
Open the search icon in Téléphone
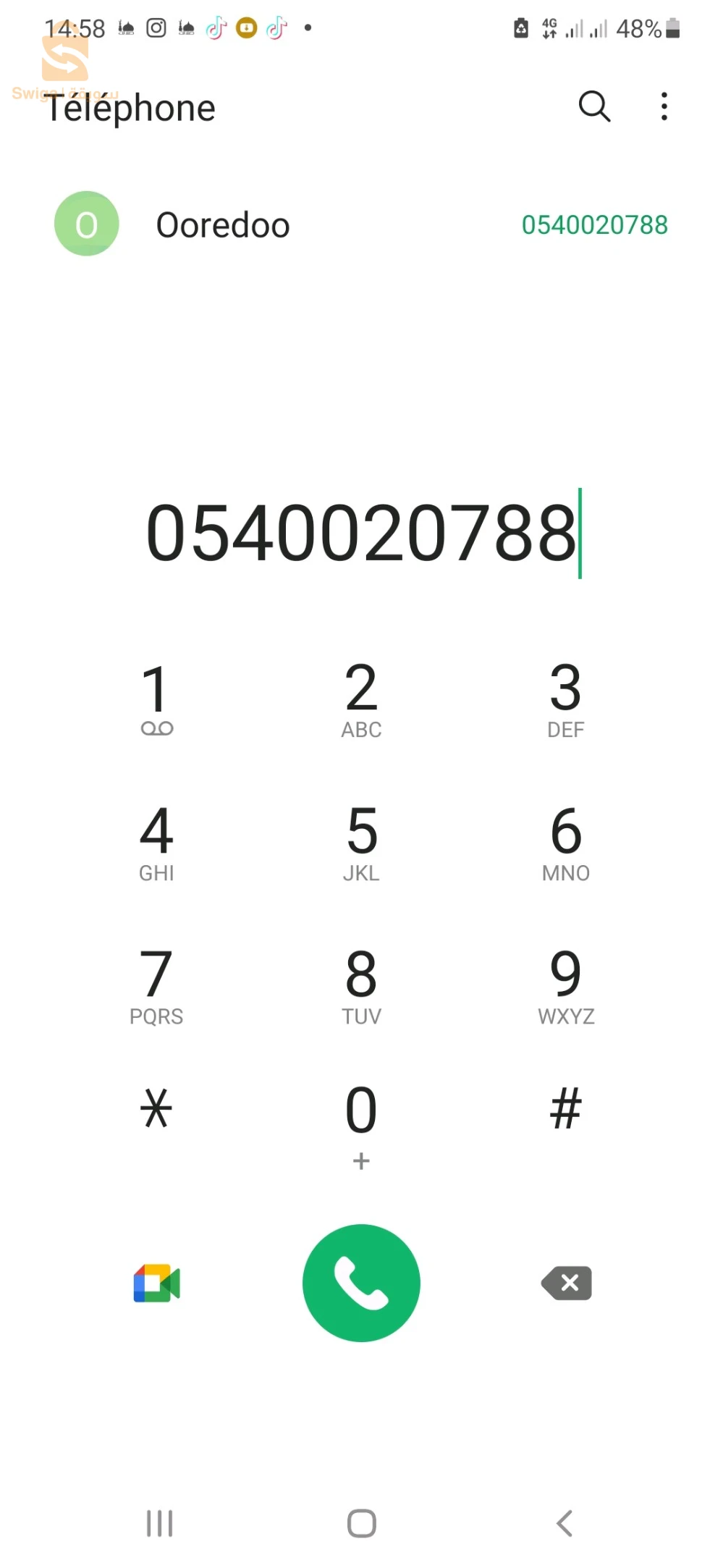point(594,107)
